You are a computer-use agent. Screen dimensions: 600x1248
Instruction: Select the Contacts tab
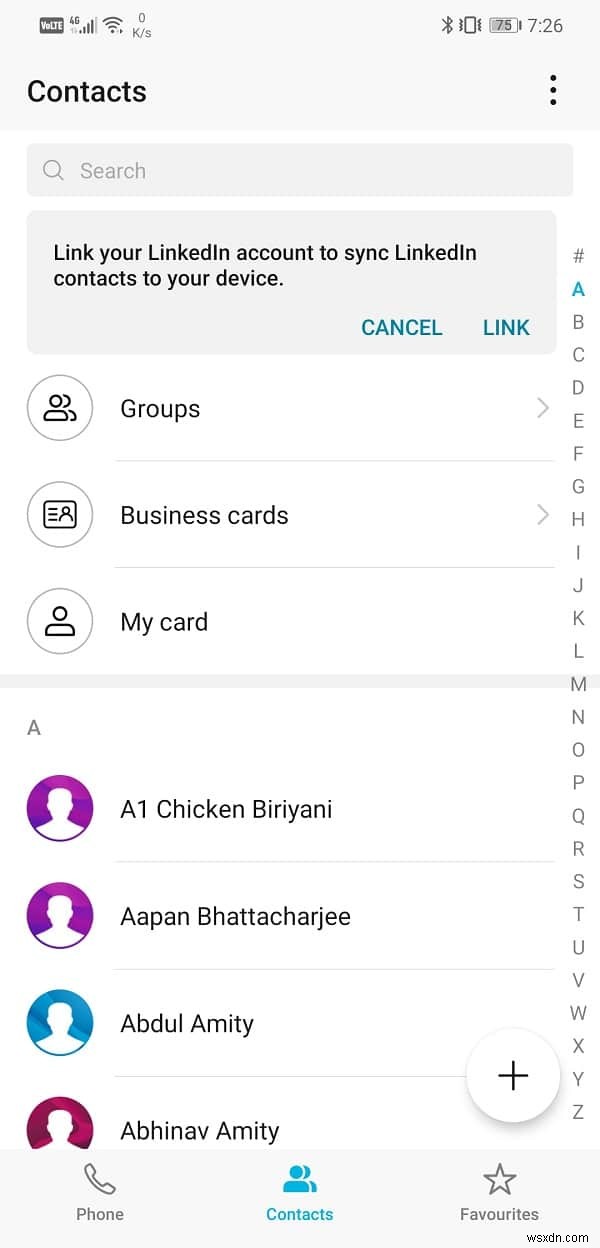(x=299, y=1193)
